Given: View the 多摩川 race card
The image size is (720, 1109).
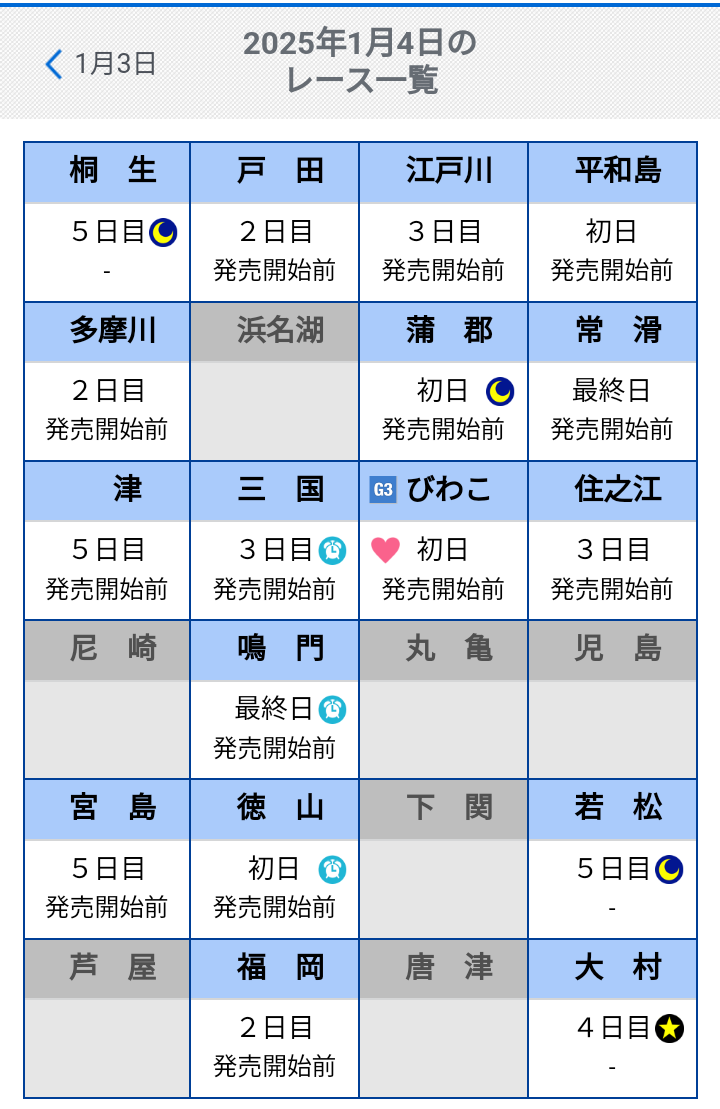Looking at the screenshot, I should [107, 381].
